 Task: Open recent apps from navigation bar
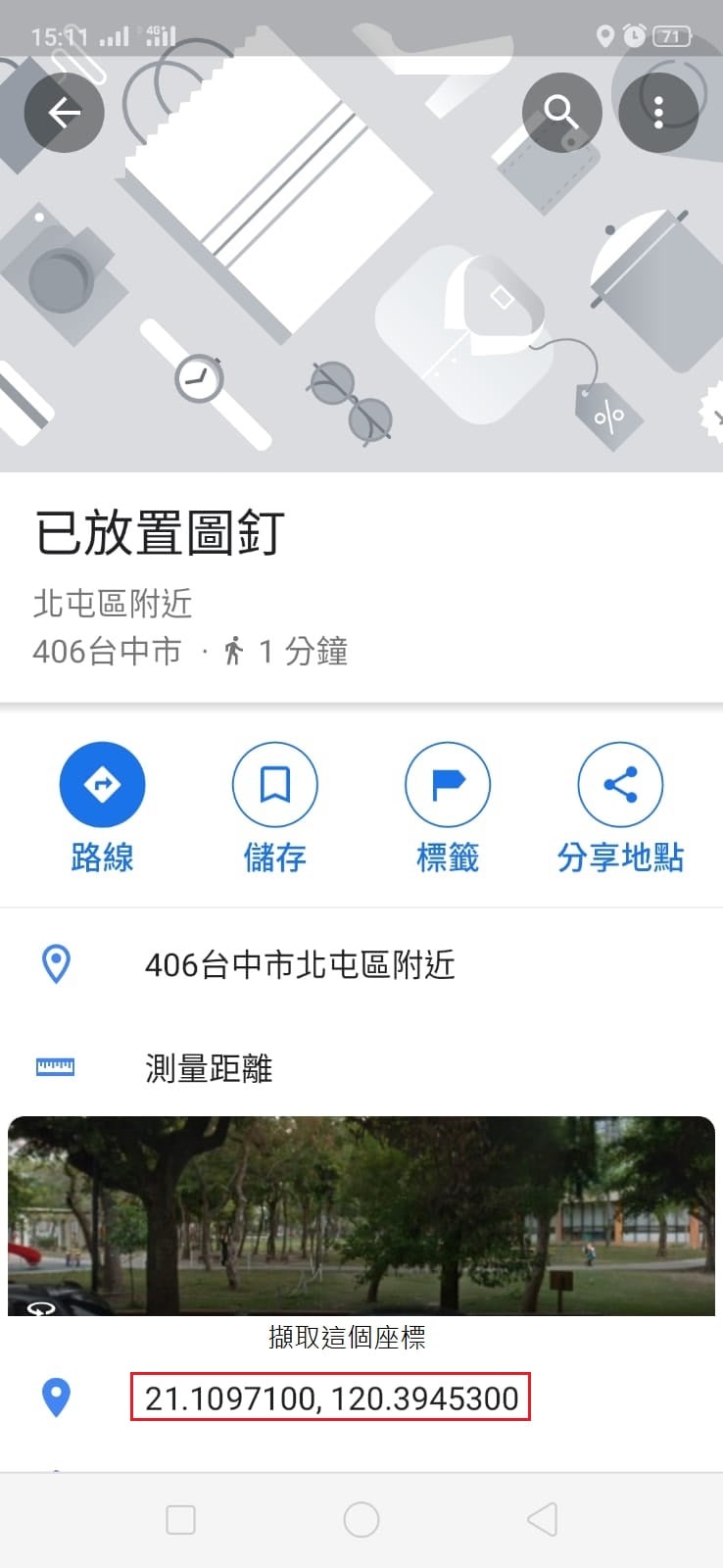click(181, 1520)
